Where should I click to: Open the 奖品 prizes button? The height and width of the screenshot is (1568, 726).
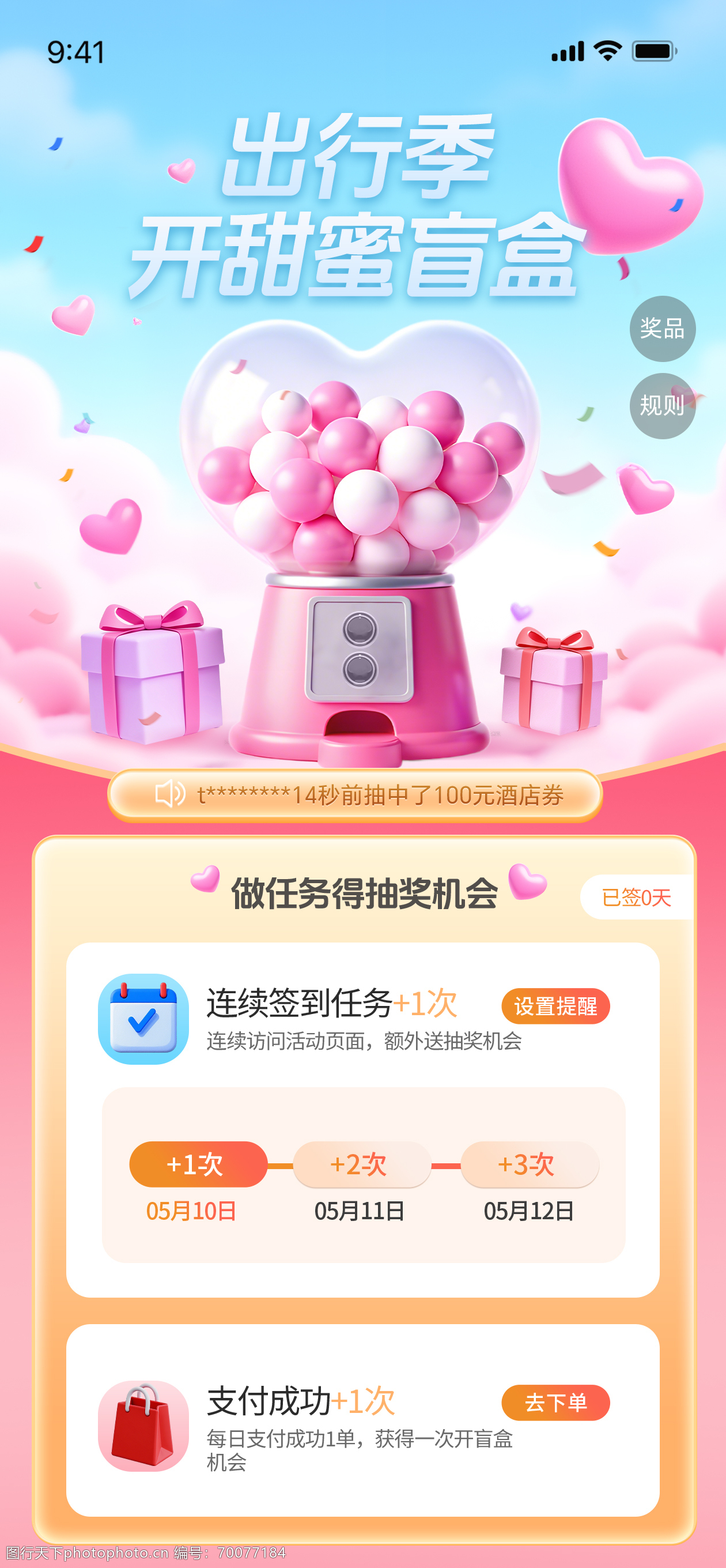tap(662, 329)
